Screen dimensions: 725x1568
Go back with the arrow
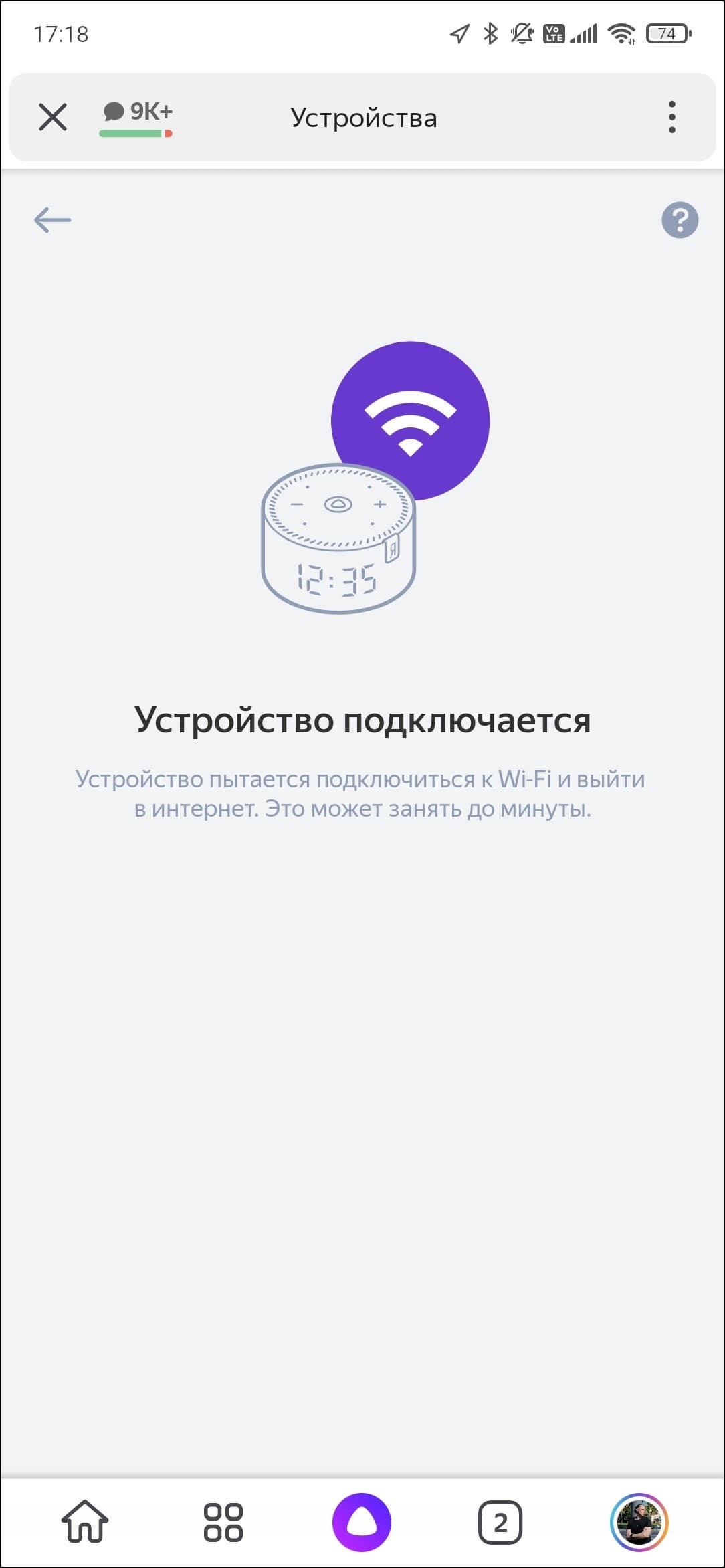[x=52, y=219]
